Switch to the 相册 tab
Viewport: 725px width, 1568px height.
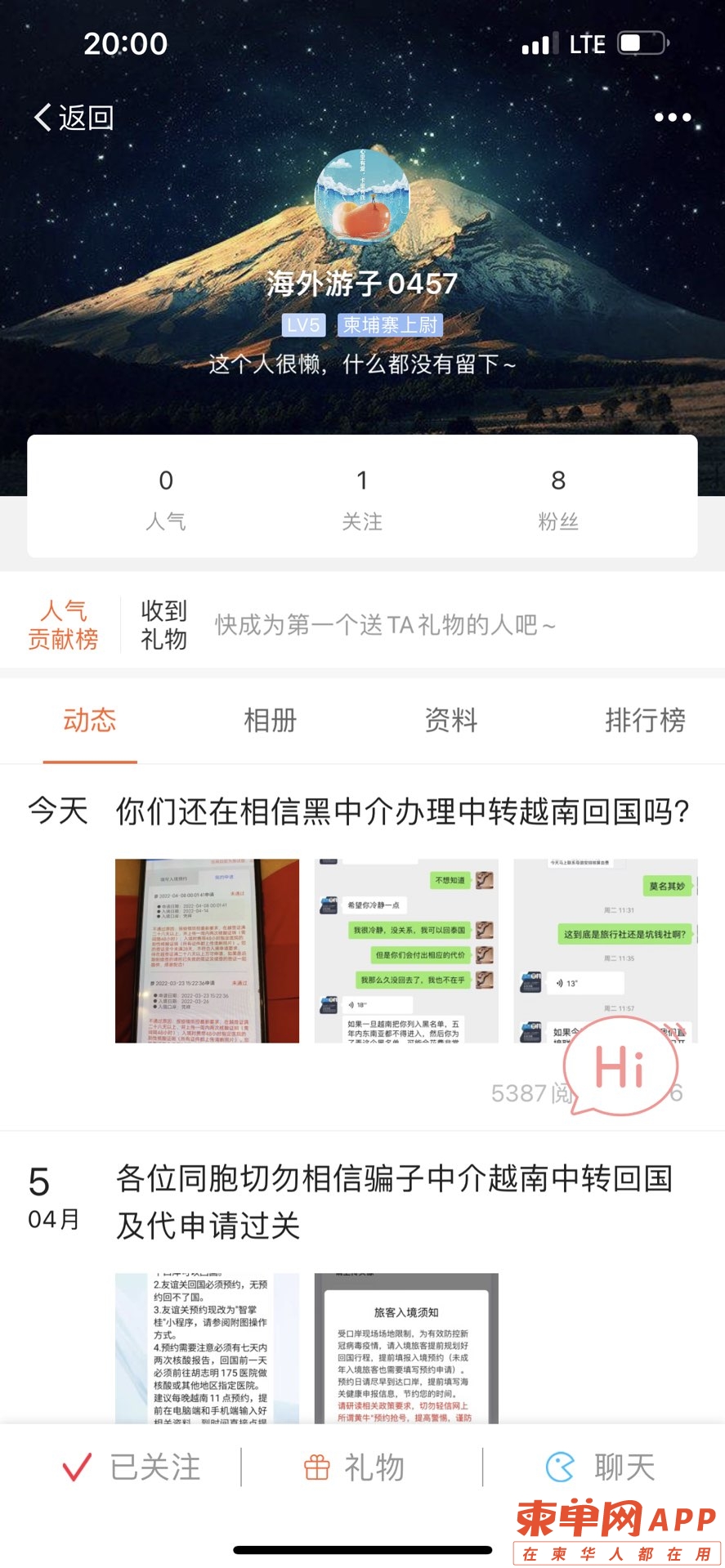(x=270, y=721)
